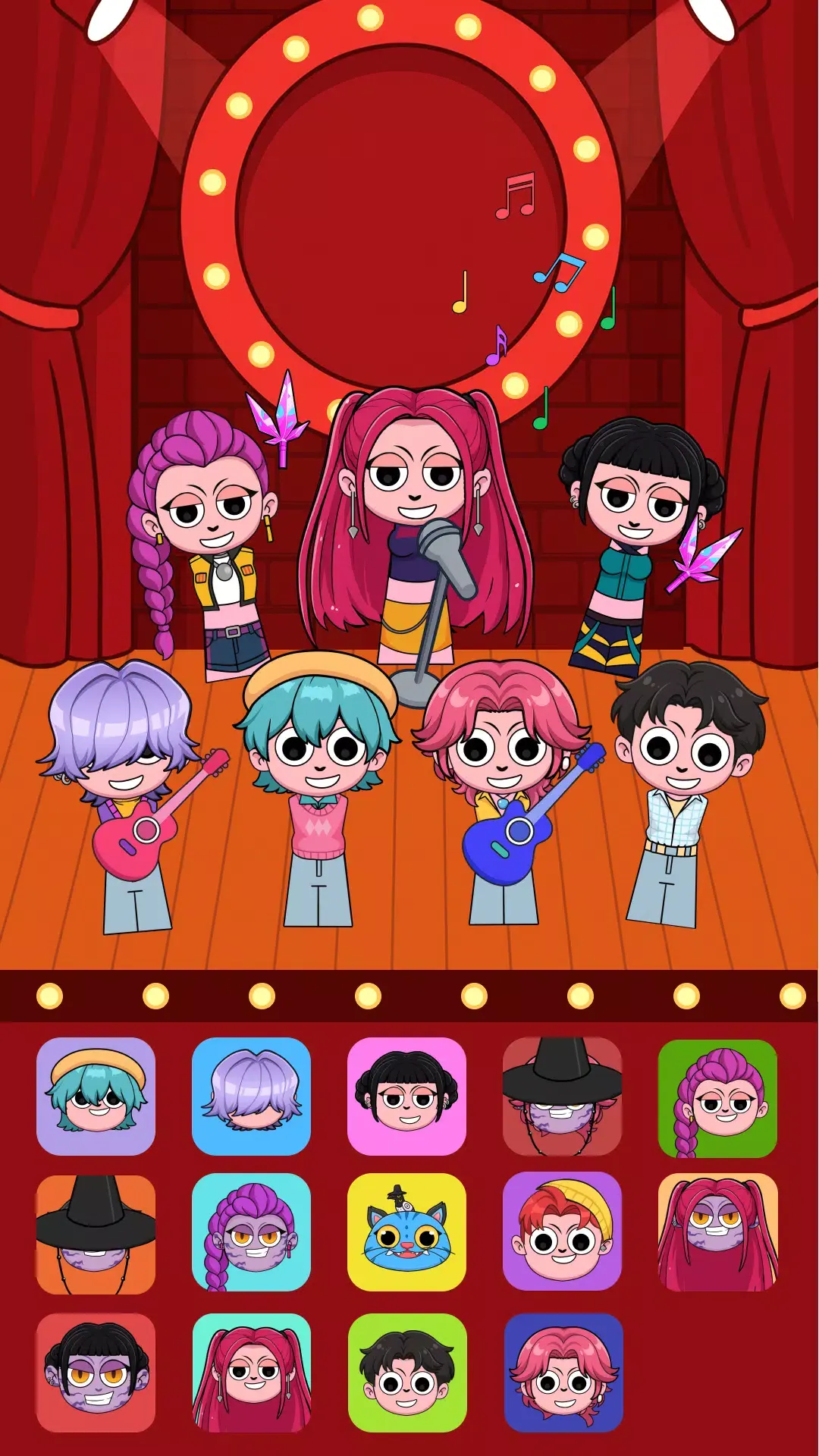819x1456 pixels.
Task: Choose the witch hat character on the orange tile
Action: [x=96, y=1234]
